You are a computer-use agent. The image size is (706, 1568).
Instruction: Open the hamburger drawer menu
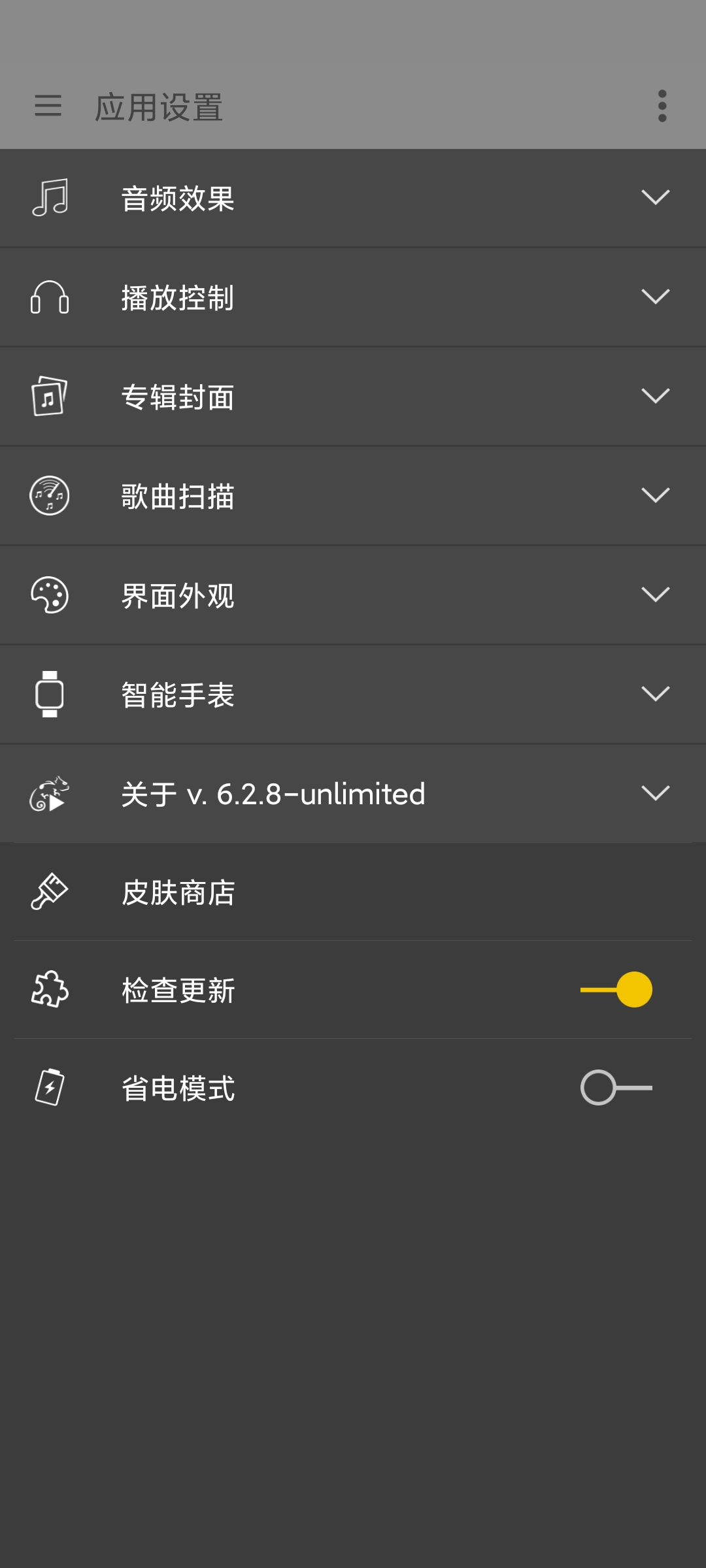click(x=48, y=106)
